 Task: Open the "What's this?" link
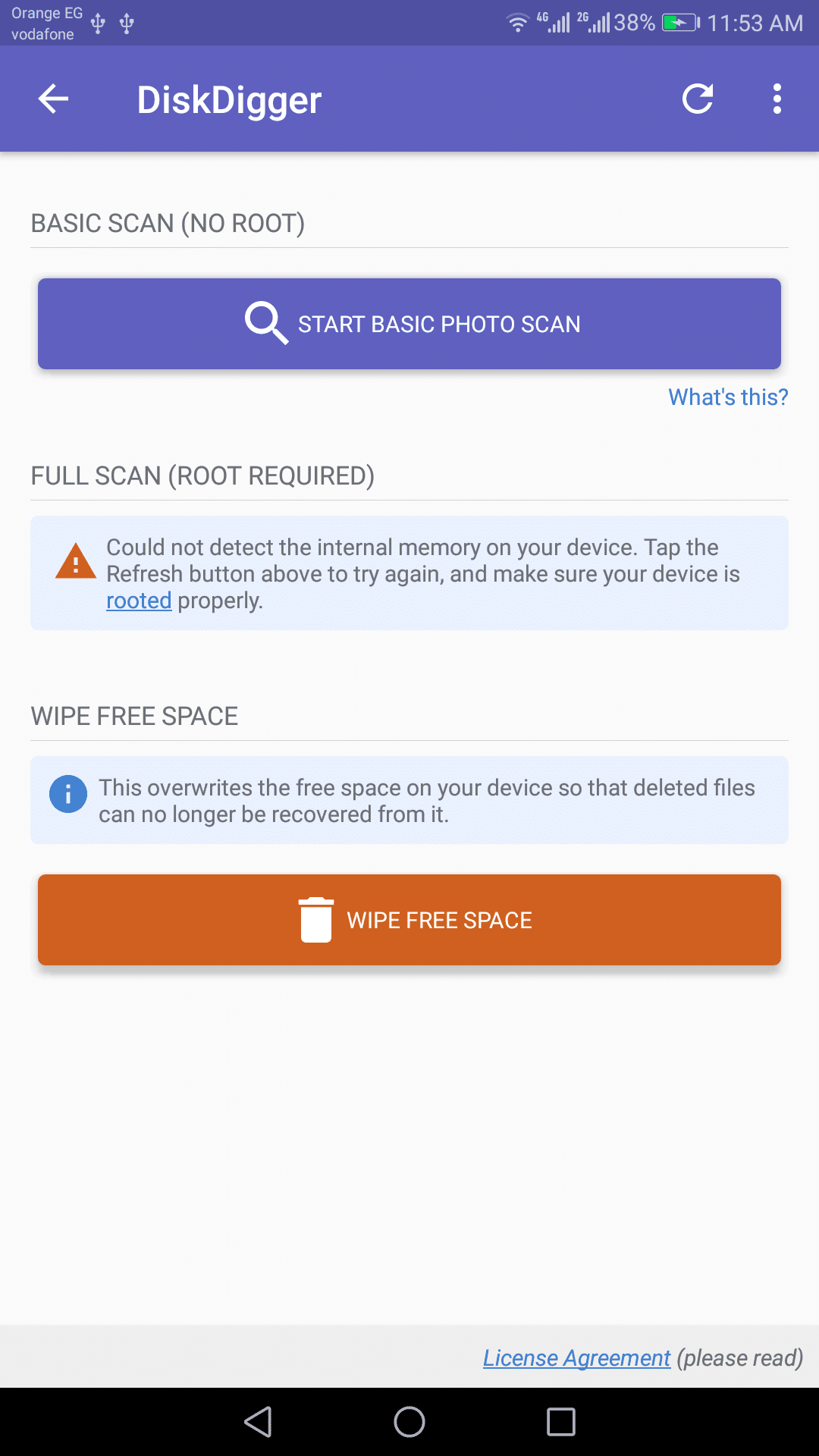point(727,397)
